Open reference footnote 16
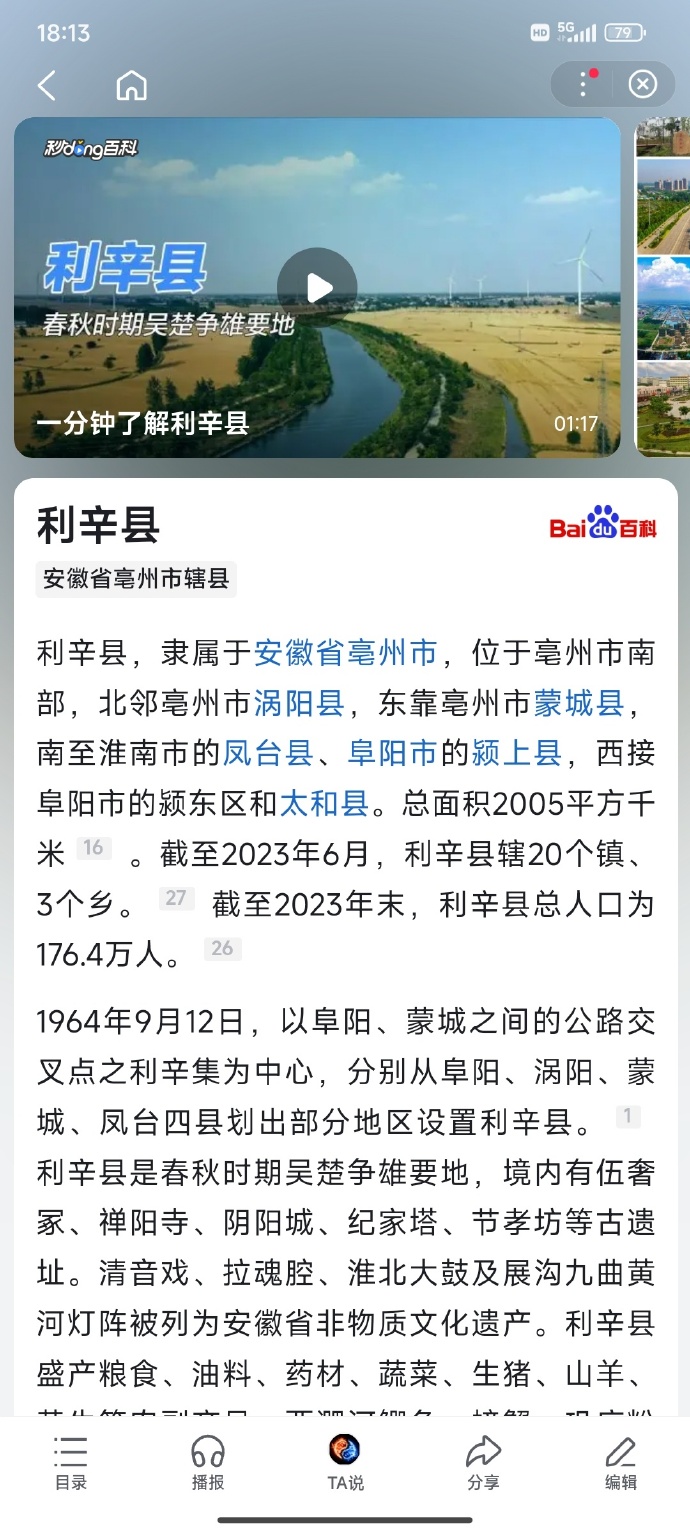 click(x=93, y=849)
